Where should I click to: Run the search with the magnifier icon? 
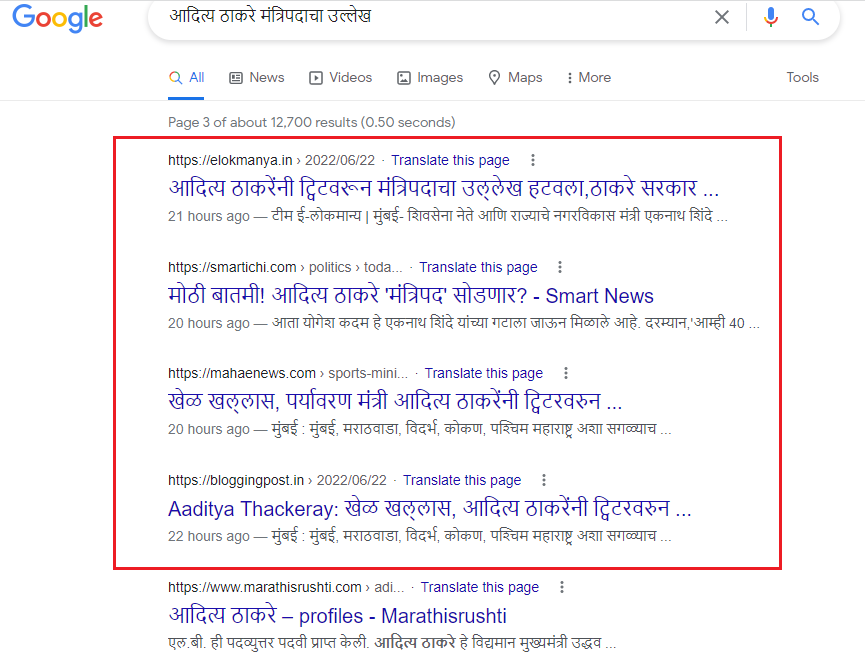pos(811,17)
